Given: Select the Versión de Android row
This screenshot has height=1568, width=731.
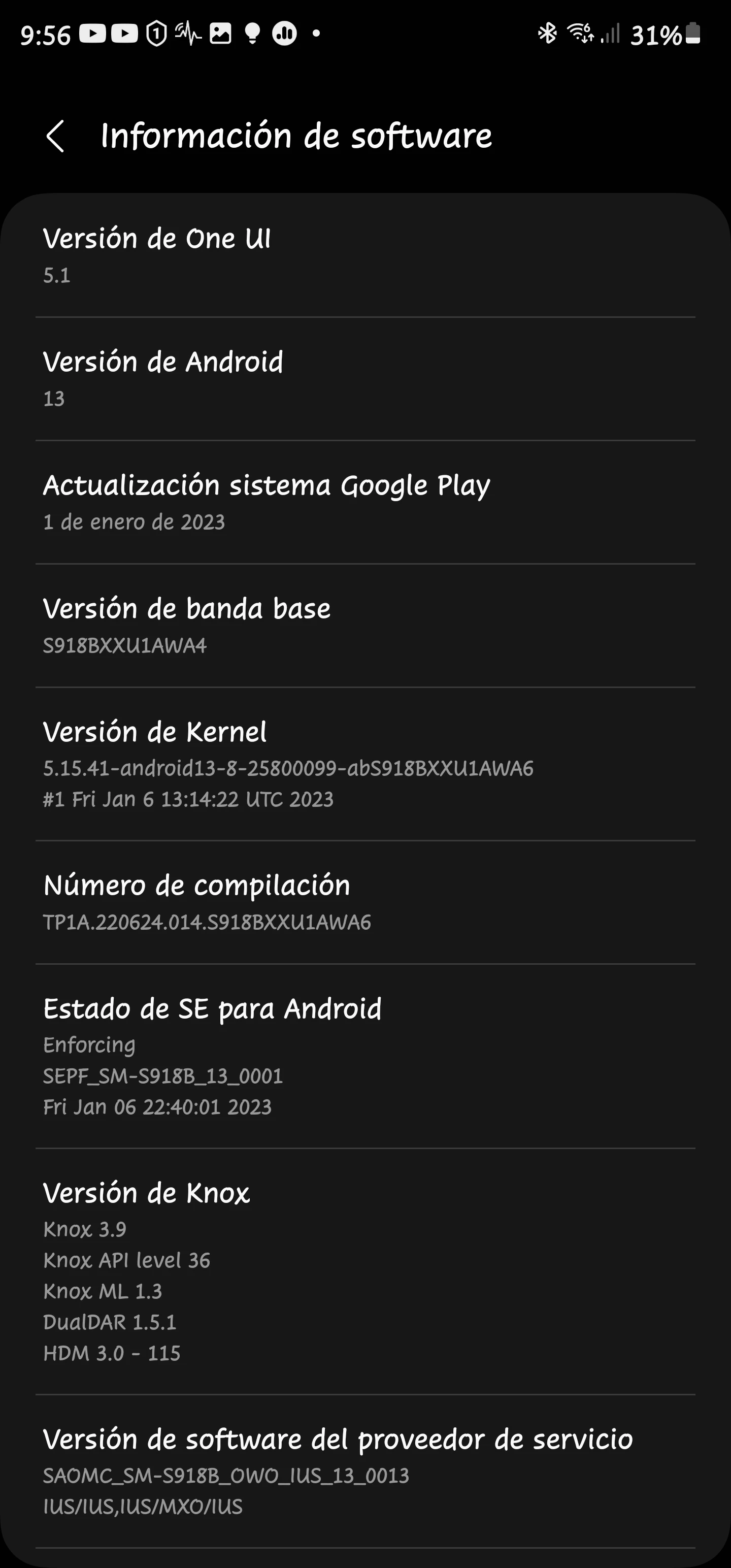Looking at the screenshot, I should pyautogui.click(x=365, y=379).
